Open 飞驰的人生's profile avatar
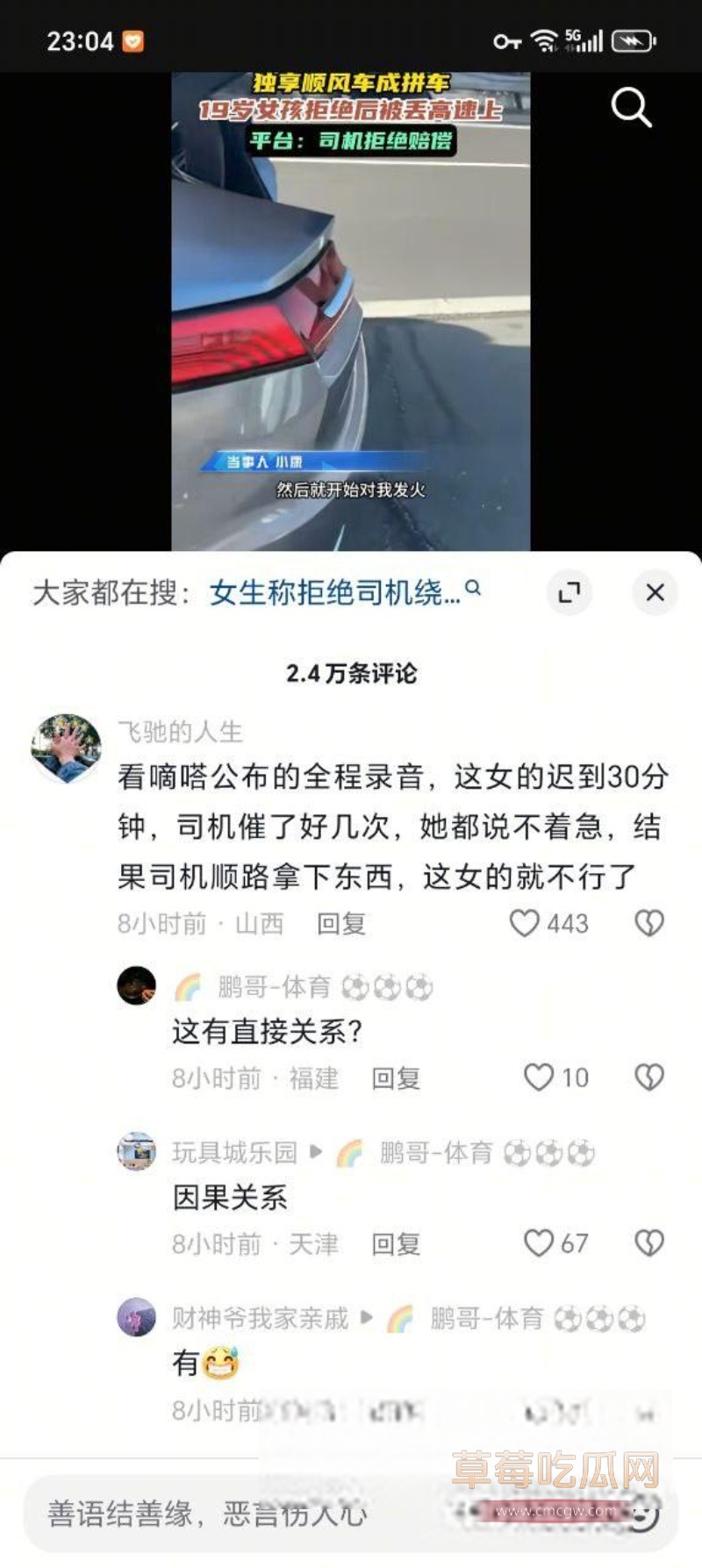702x1568 pixels. (66, 748)
